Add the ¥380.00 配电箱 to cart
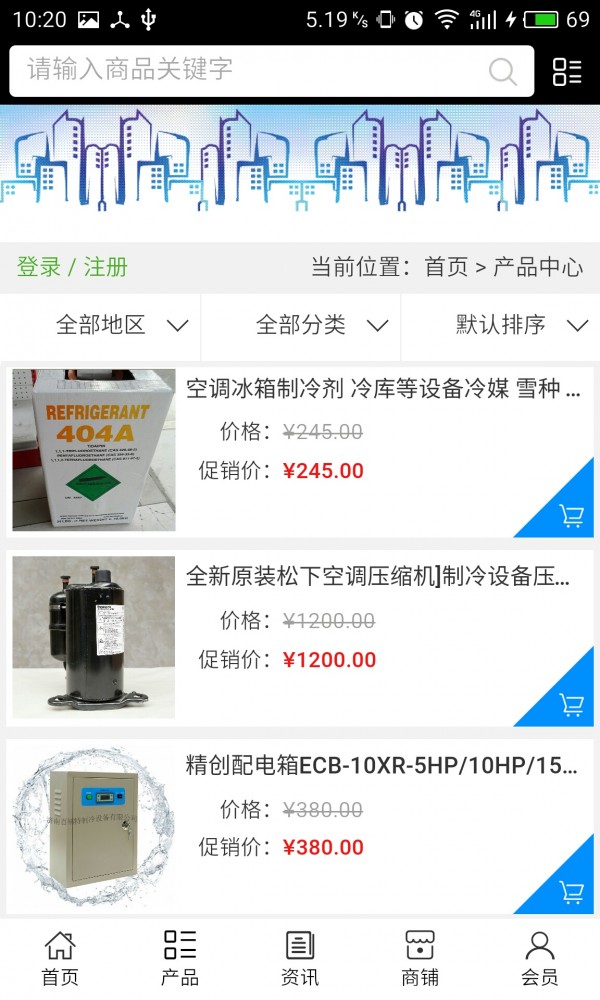Viewport: 600px width, 1000px height. tap(571, 891)
